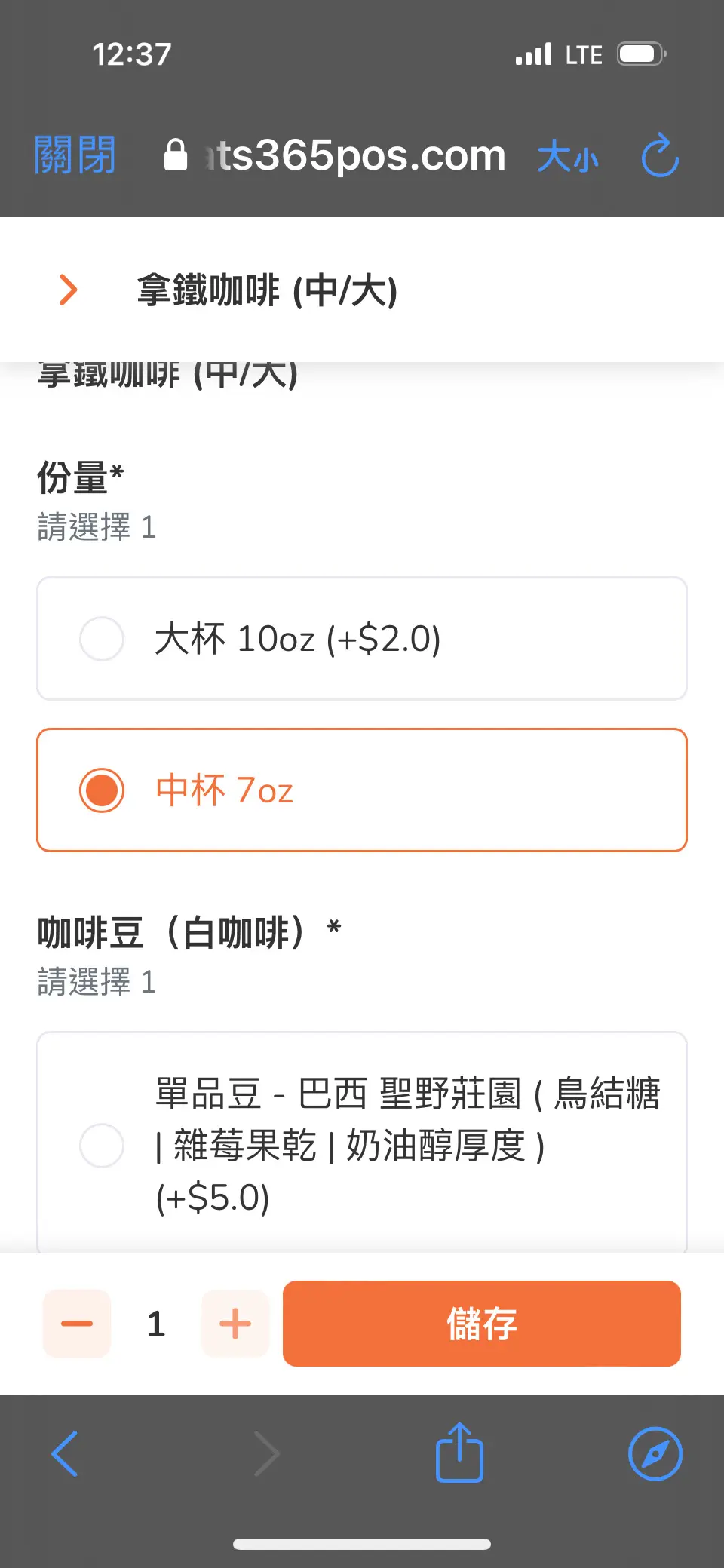Tap the orange chevron beside 拿鐵咖啡 (中/大)

pyautogui.click(x=69, y=290)
